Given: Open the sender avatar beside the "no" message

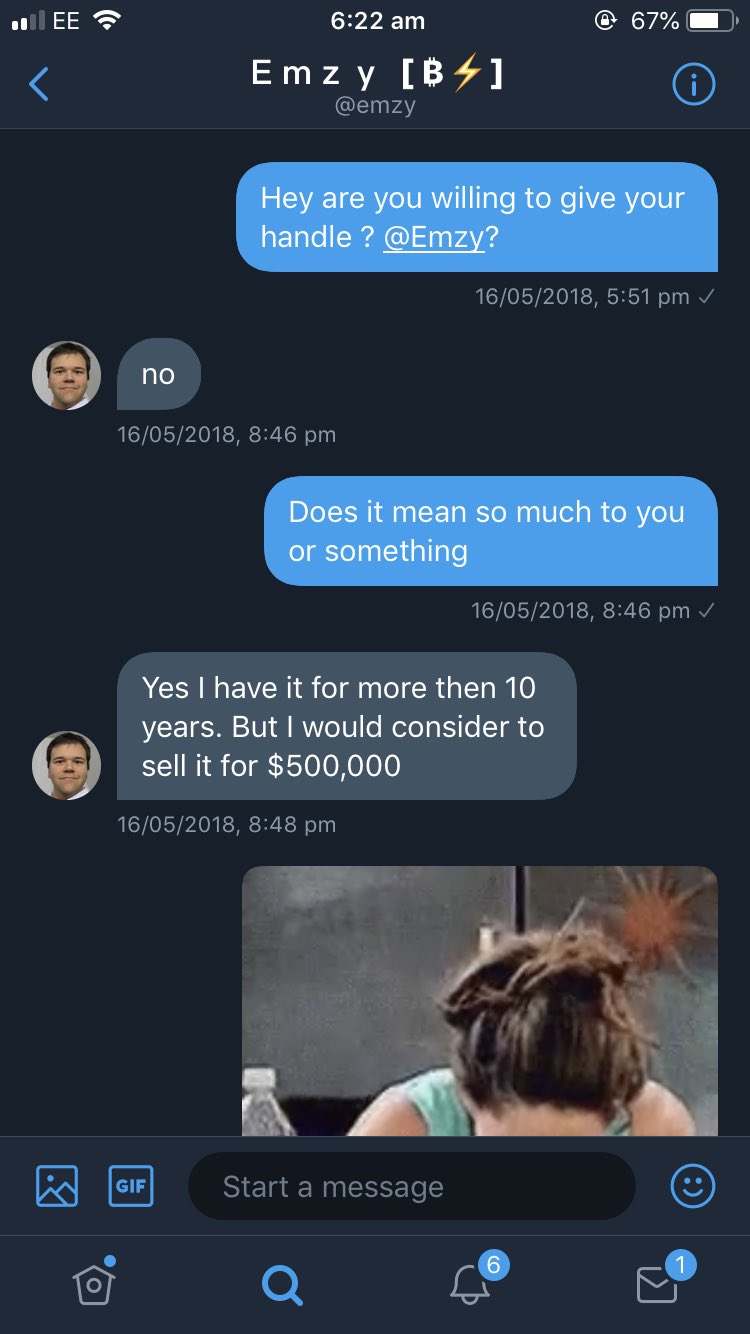Looking at the screenshot, I should (x=67, y=375).
